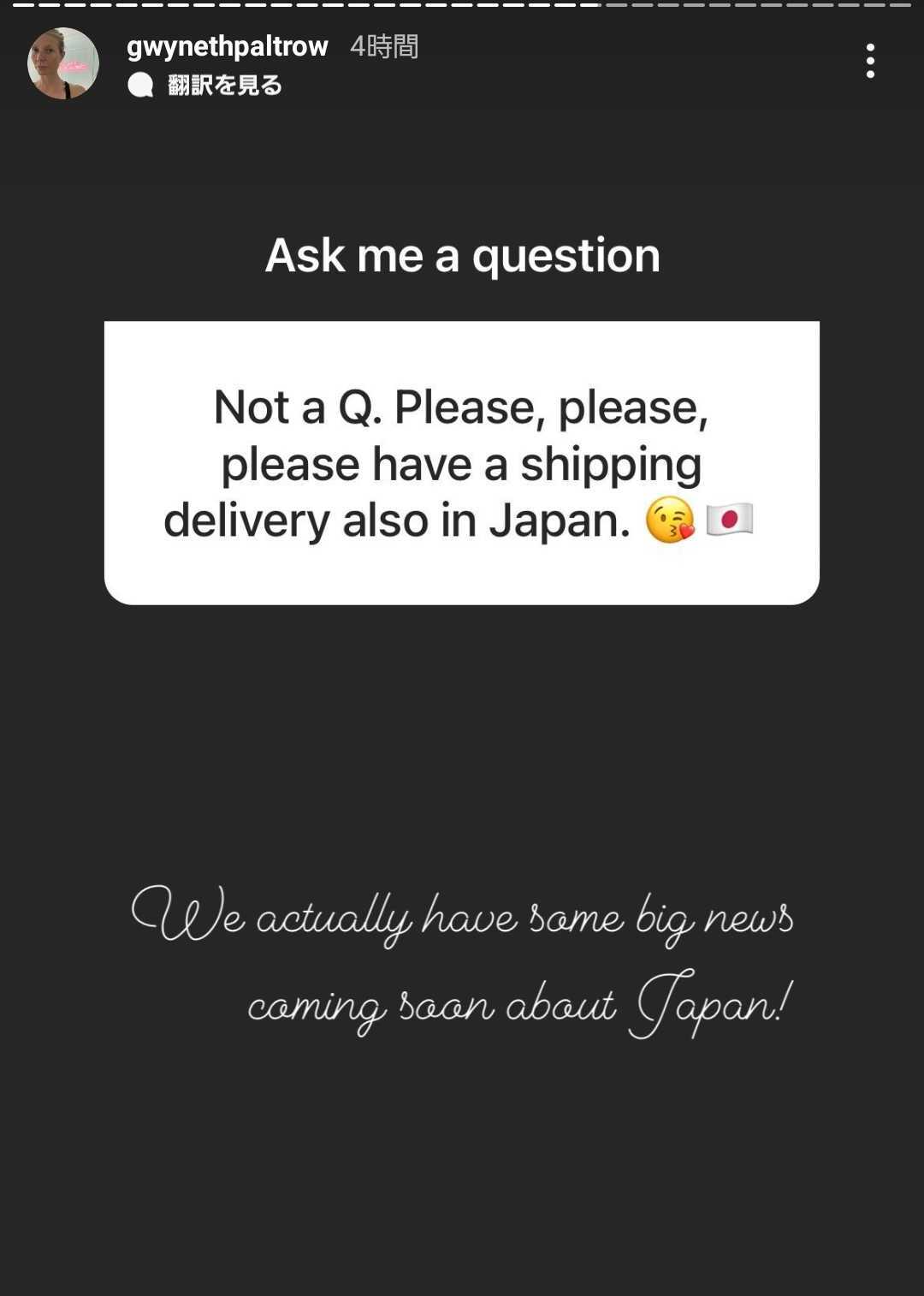Tap 翻訳を見る to see translation
The width and height of the screenshot is (924, 1296).
224,86
